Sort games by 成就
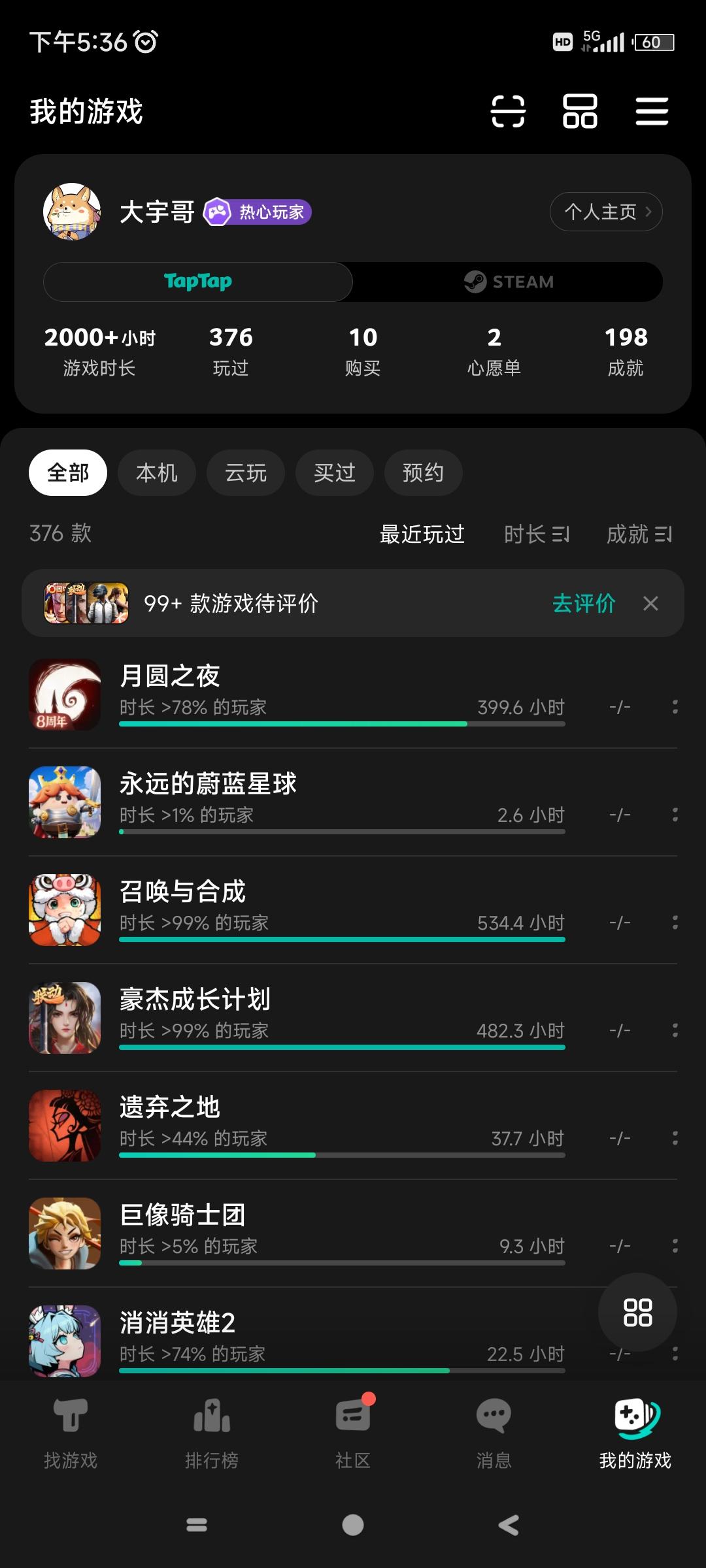706x1568 pixels. pyautogui.click(x=639, y=534)
